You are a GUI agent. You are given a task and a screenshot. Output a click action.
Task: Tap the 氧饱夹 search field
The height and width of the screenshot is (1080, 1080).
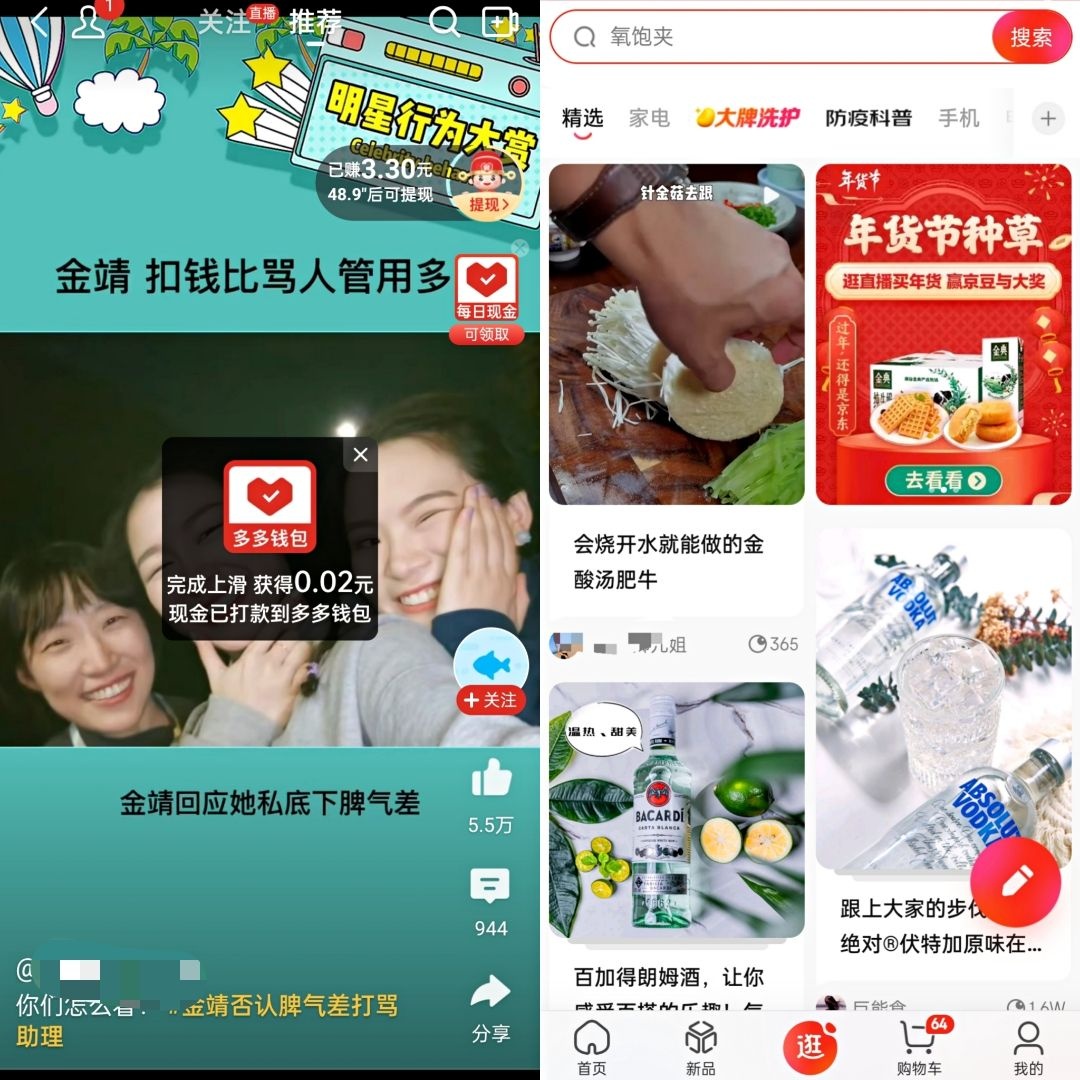point(780,38)
